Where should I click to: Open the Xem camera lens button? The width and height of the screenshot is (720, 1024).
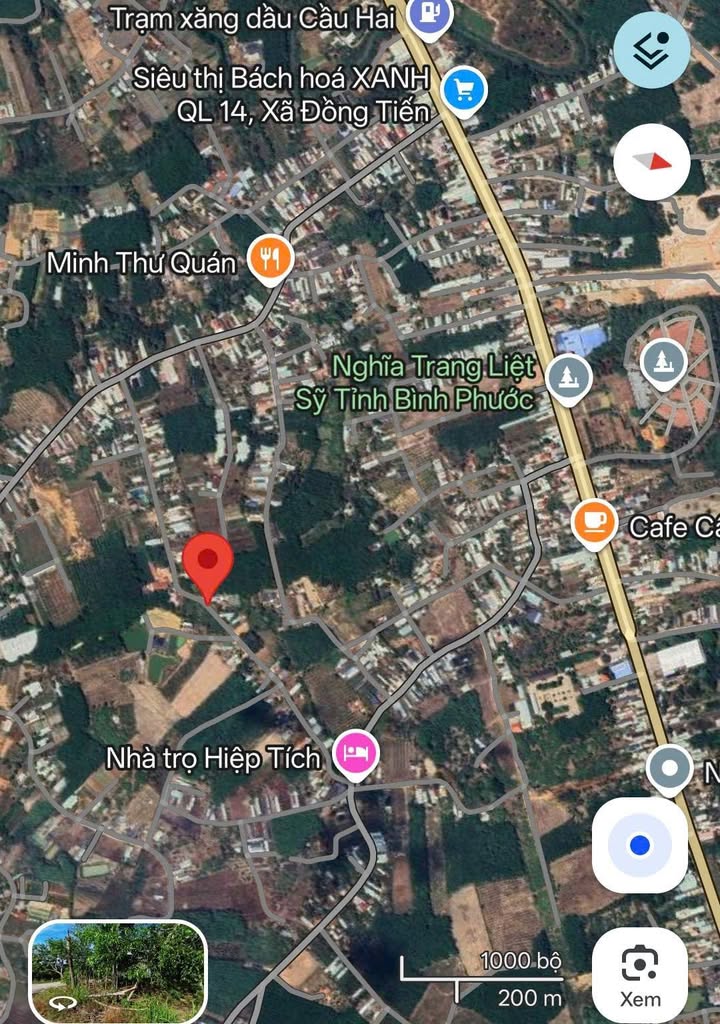(640, 975)
